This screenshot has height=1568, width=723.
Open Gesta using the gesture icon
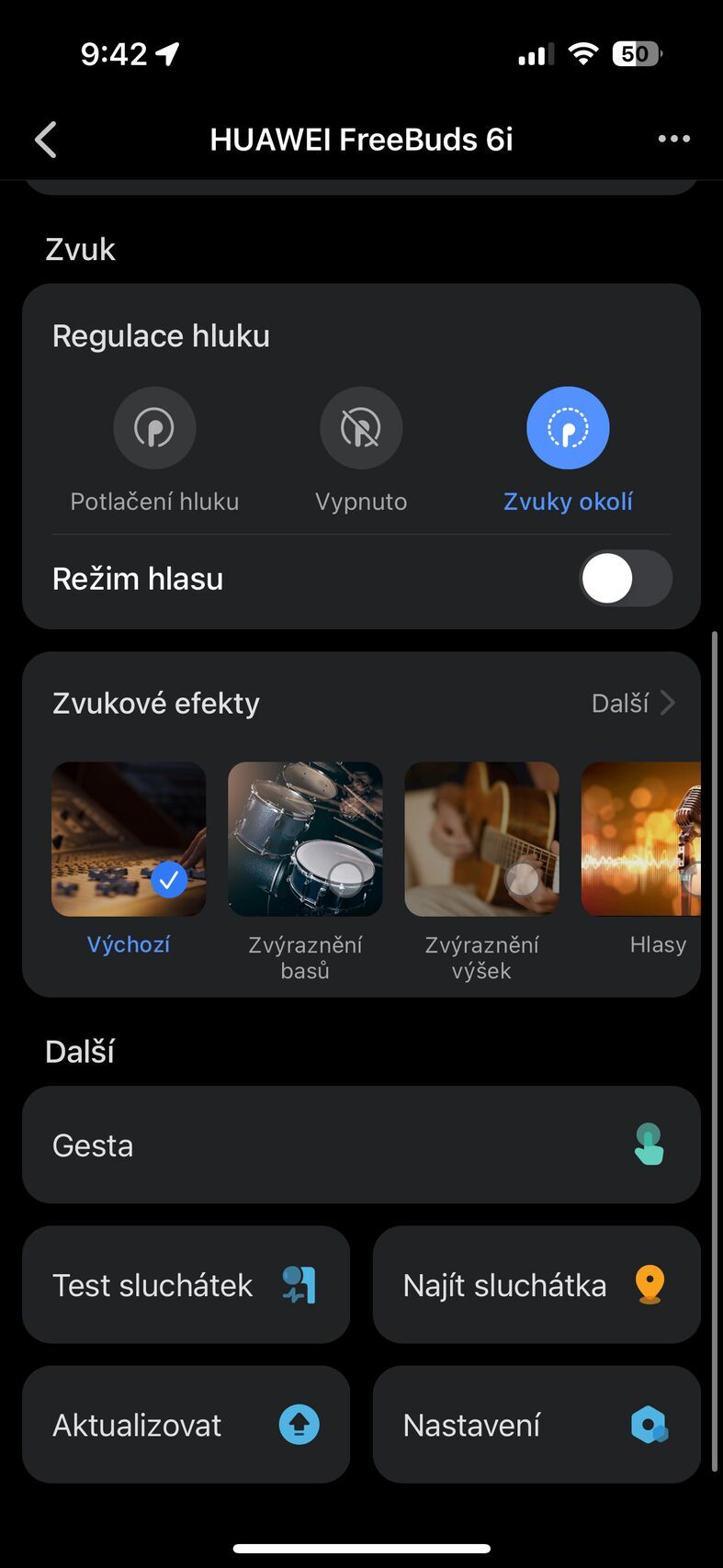pyautogui.click(x=650, y=1145)
